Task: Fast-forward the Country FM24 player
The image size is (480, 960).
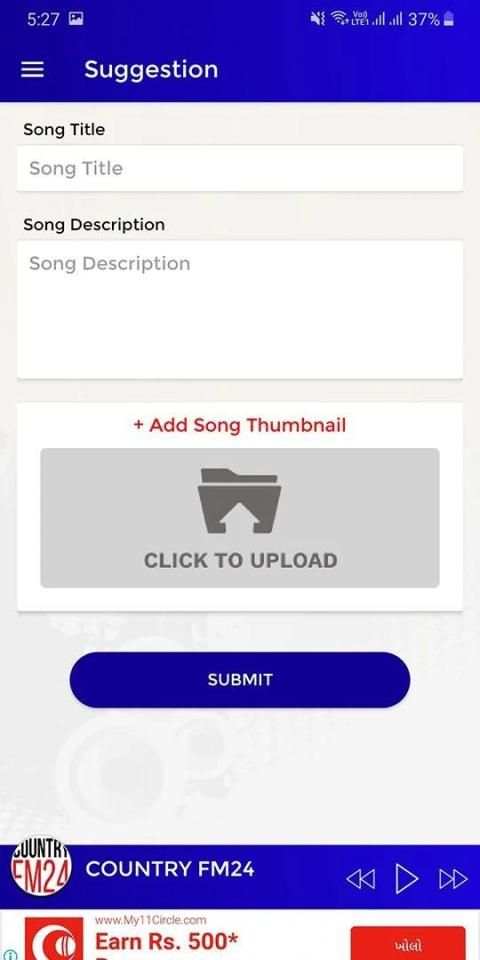Action: pyautogui.click(x=454, y=879)
